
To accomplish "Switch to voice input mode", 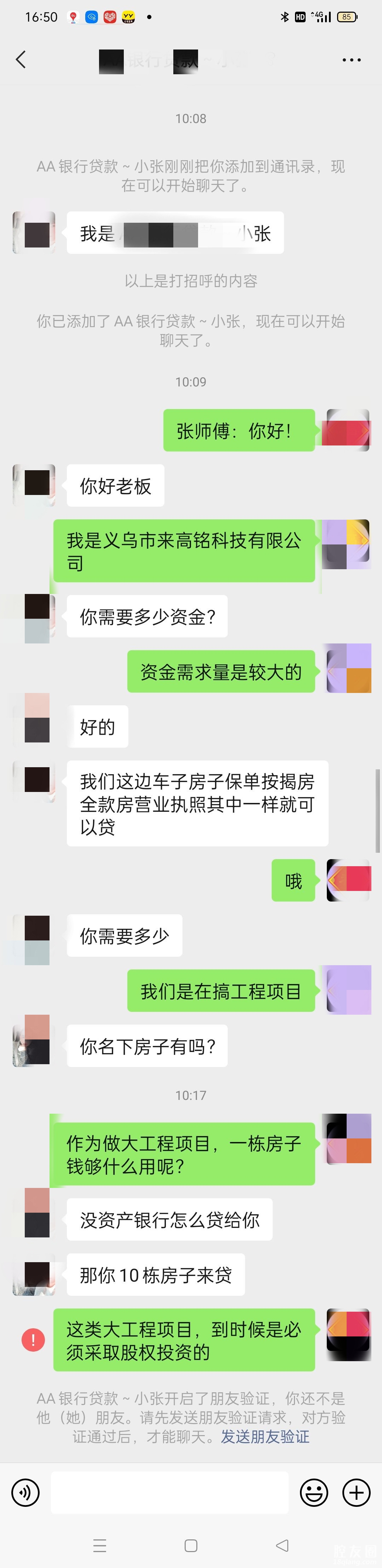I will (x=25, y=1492).
